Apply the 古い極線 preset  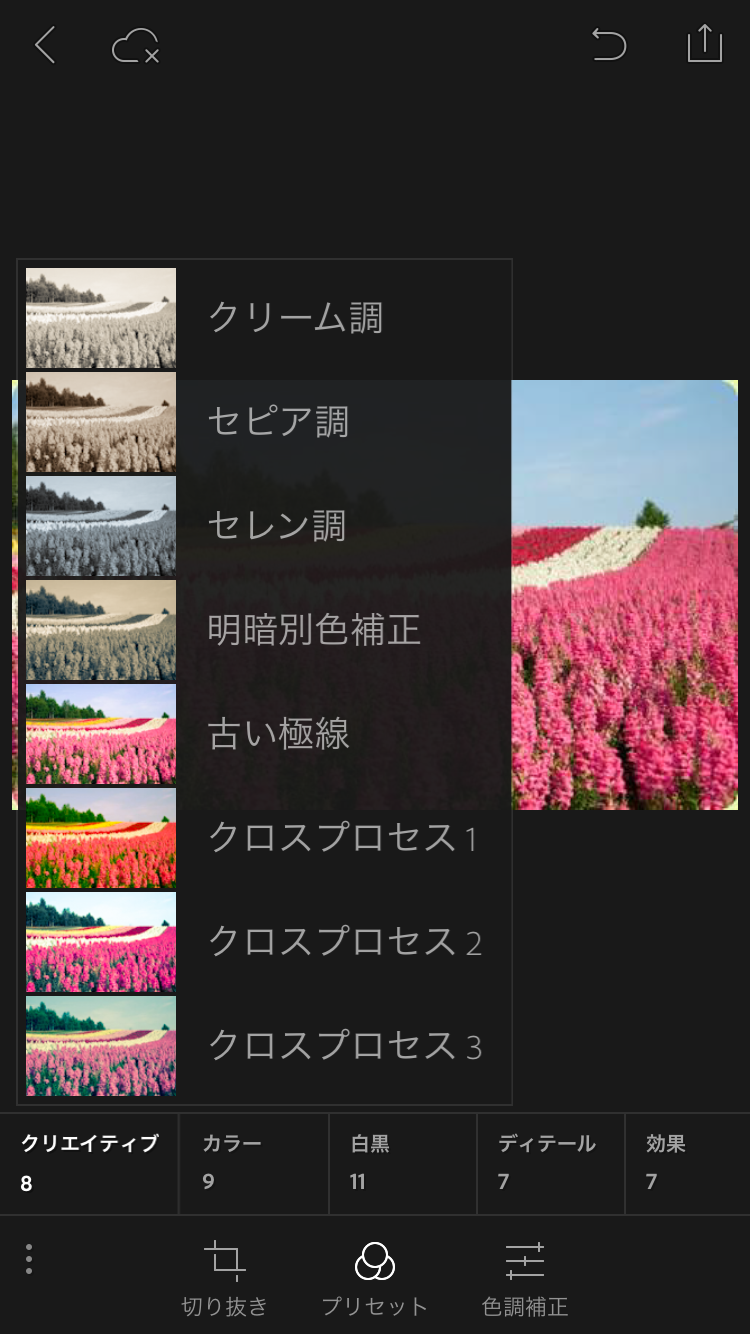tap(265, 734)
